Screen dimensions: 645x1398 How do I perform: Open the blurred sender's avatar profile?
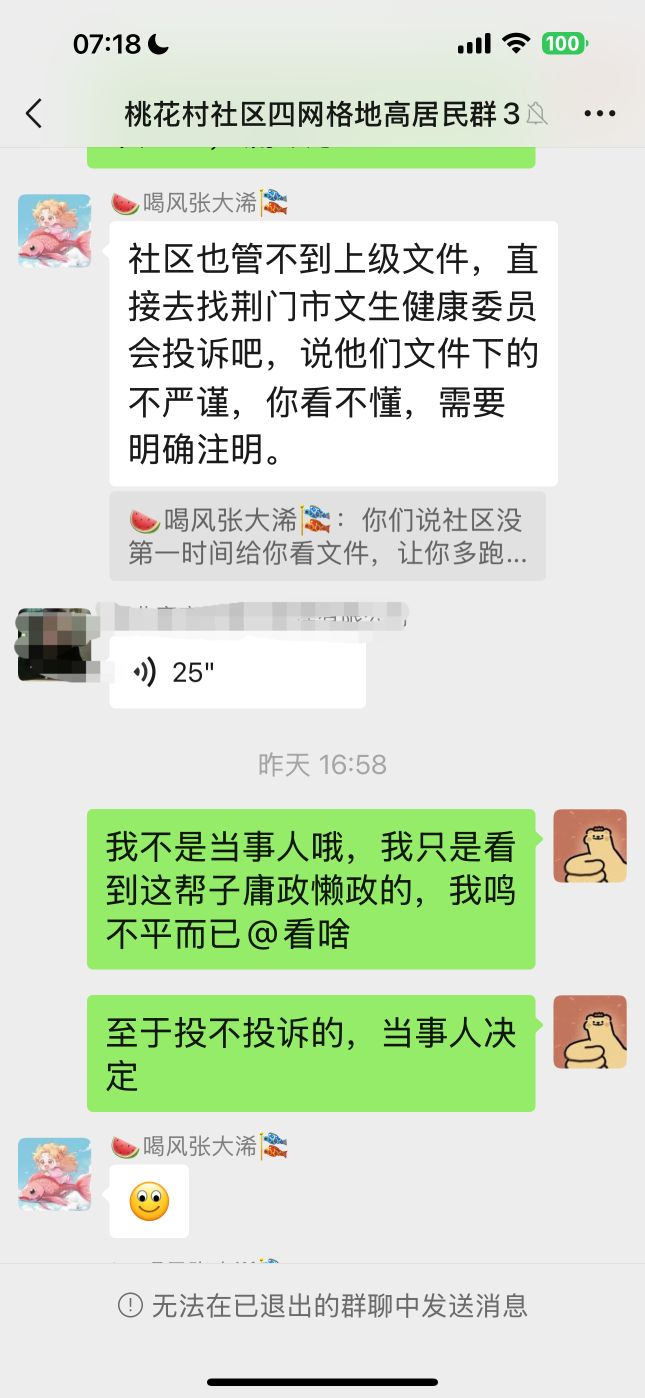pos(54,645)
